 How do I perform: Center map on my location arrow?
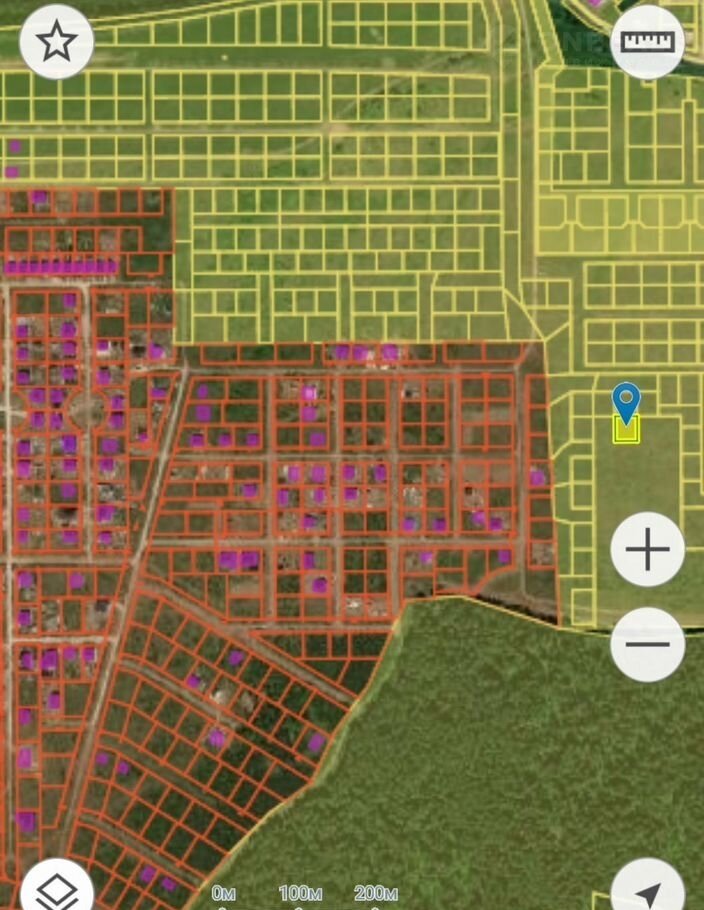[647, 890]
